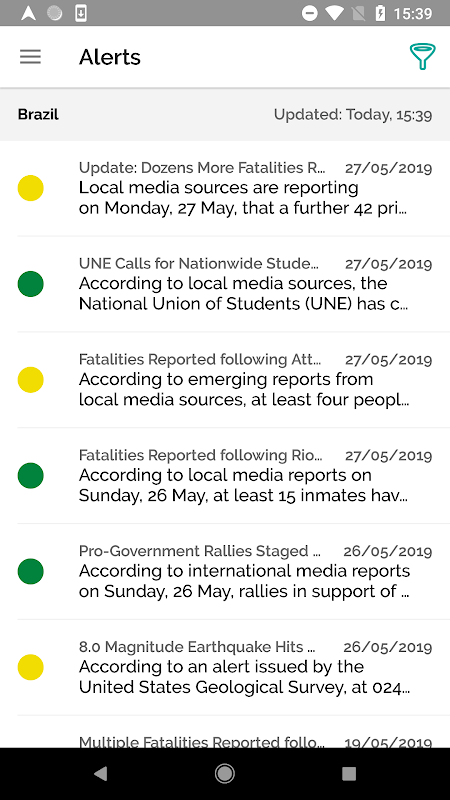Read the 8.0 Magnitude Earthquake alert
This screenshot has height=800, width=450.
(x=225, y=668)
